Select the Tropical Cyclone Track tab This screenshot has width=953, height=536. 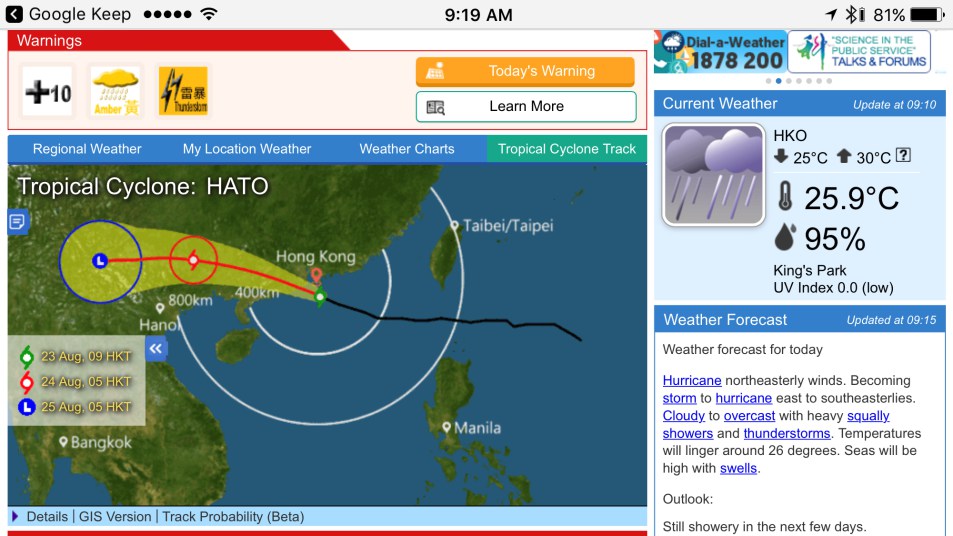(566, 149)
